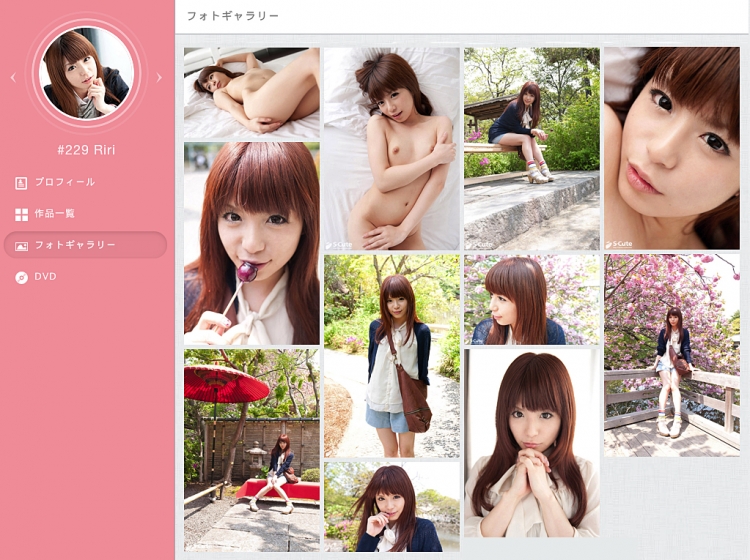Open the wooden bridge cherry blossom photo
This screenshot has width=750, height=560.
pos(671,355)
